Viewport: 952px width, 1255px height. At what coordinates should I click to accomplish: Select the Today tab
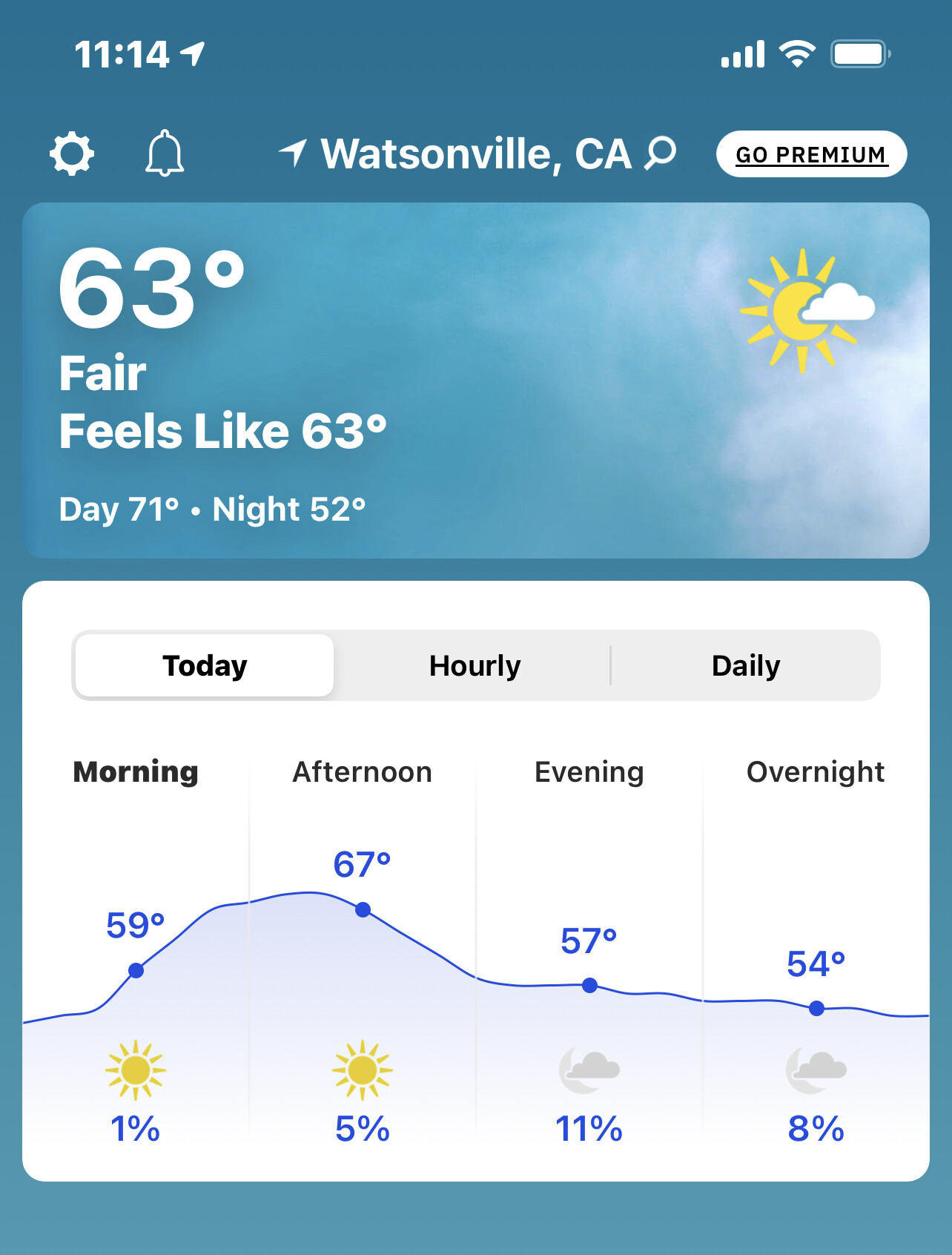[205, 665]
